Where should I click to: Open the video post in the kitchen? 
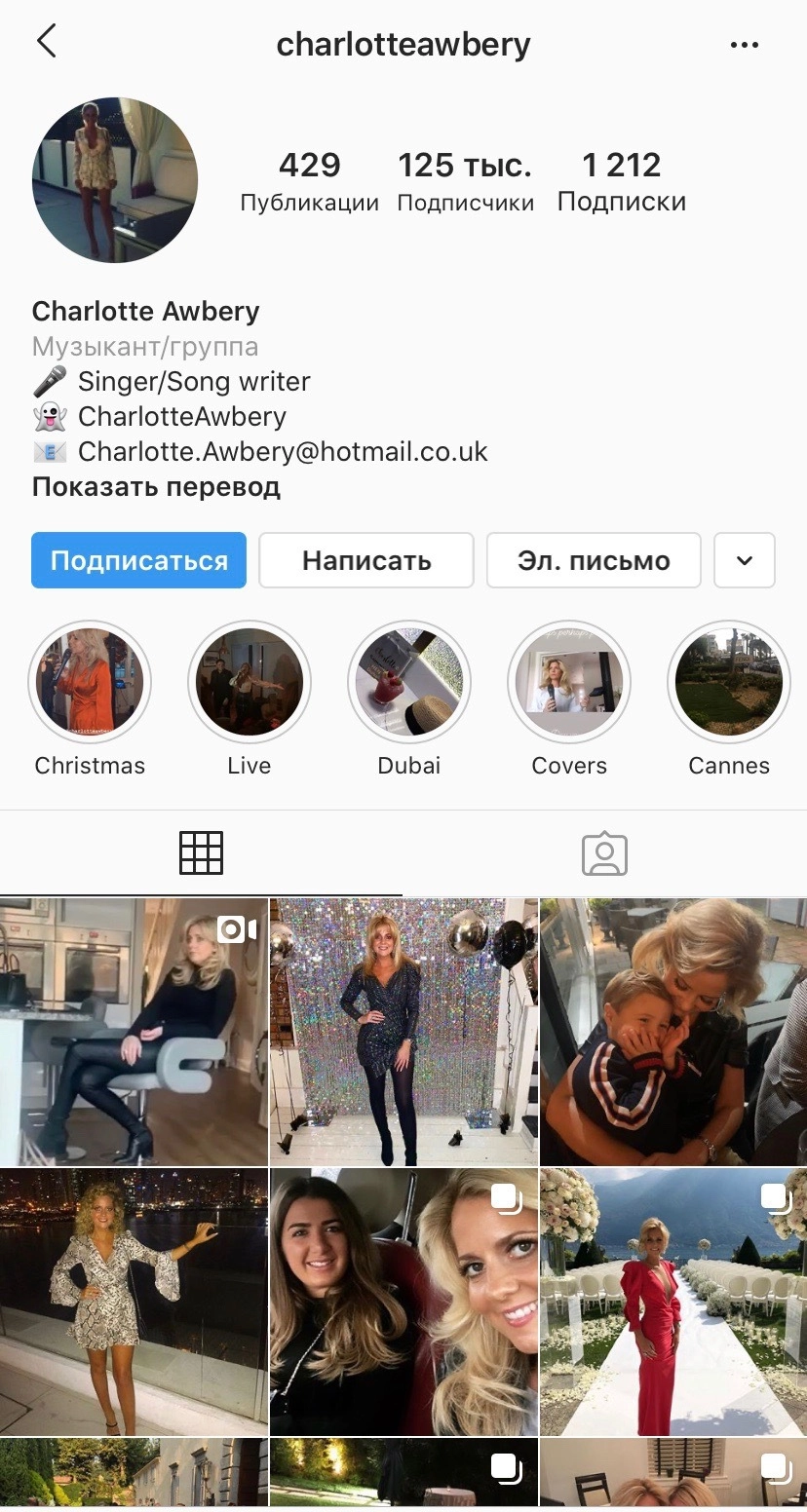point(134,1032)
